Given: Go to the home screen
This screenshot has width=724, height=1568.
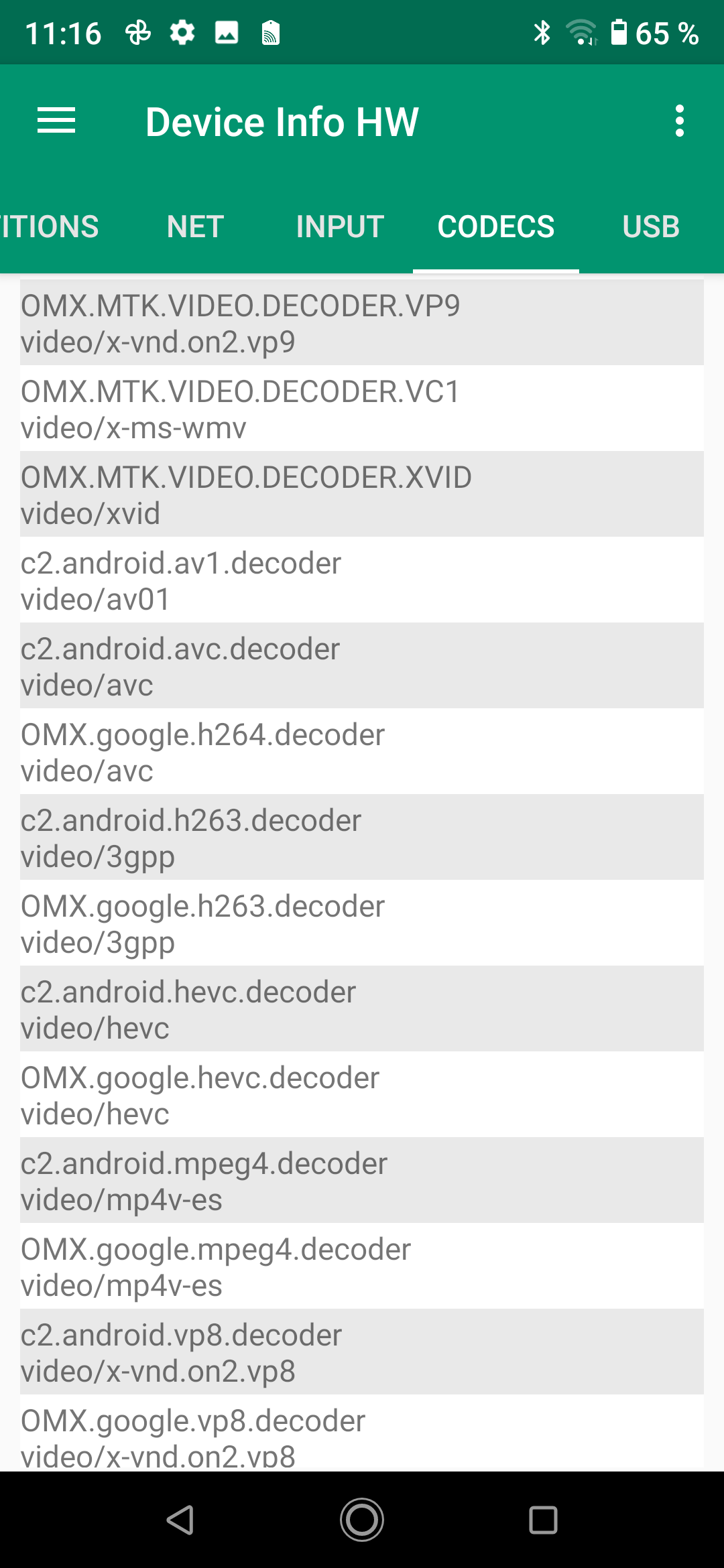Looking at the screenshot, I should [362, 1520].
